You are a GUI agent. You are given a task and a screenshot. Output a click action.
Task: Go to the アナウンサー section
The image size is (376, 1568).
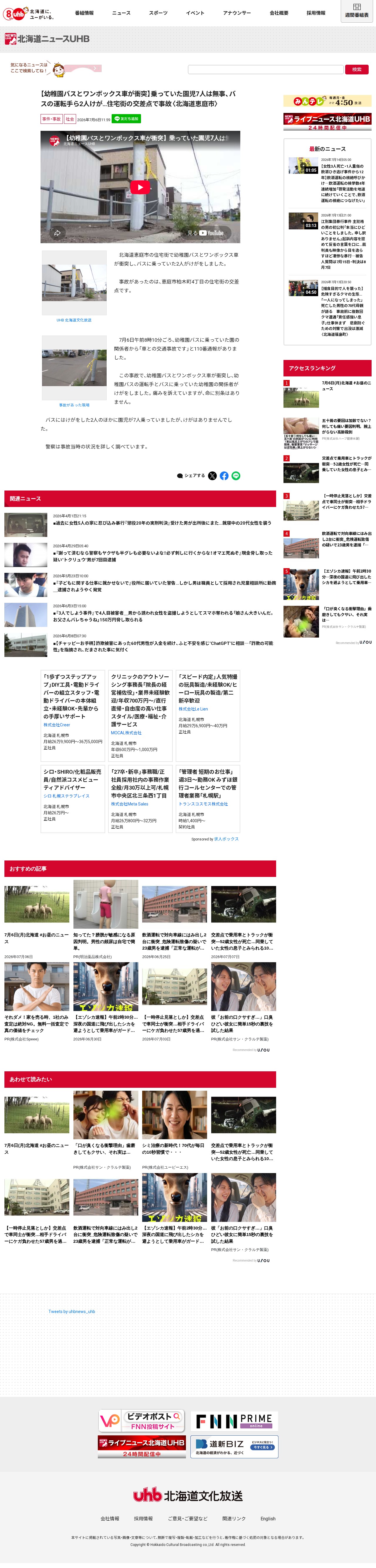pos(236,13)
